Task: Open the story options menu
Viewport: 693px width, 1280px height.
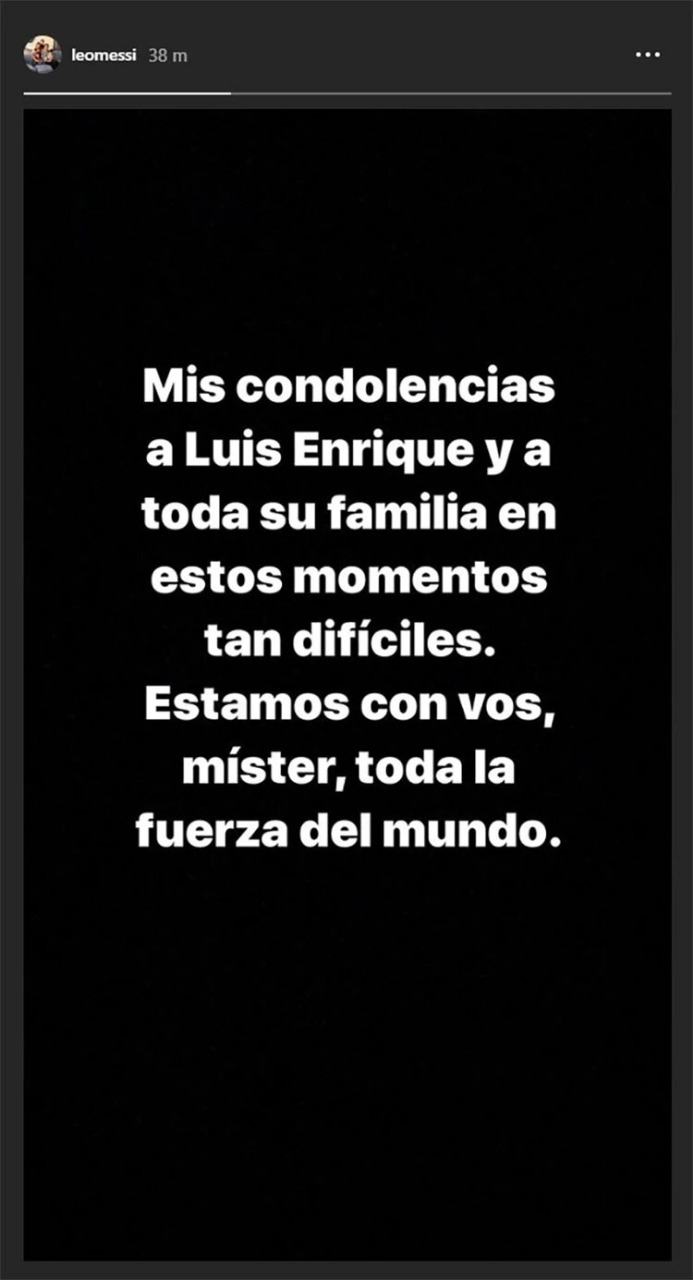Action: click(648, 54)
